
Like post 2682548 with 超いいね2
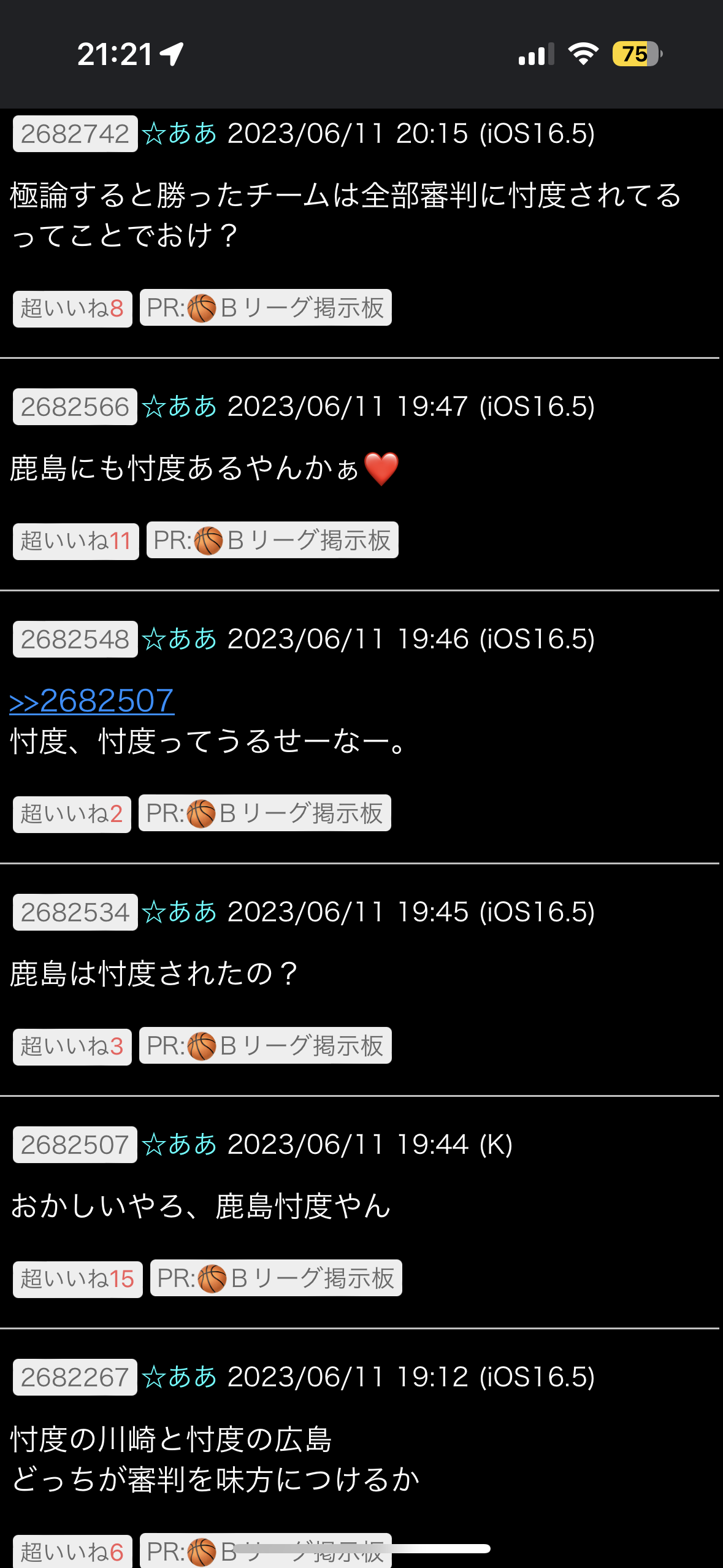point(72,814)
